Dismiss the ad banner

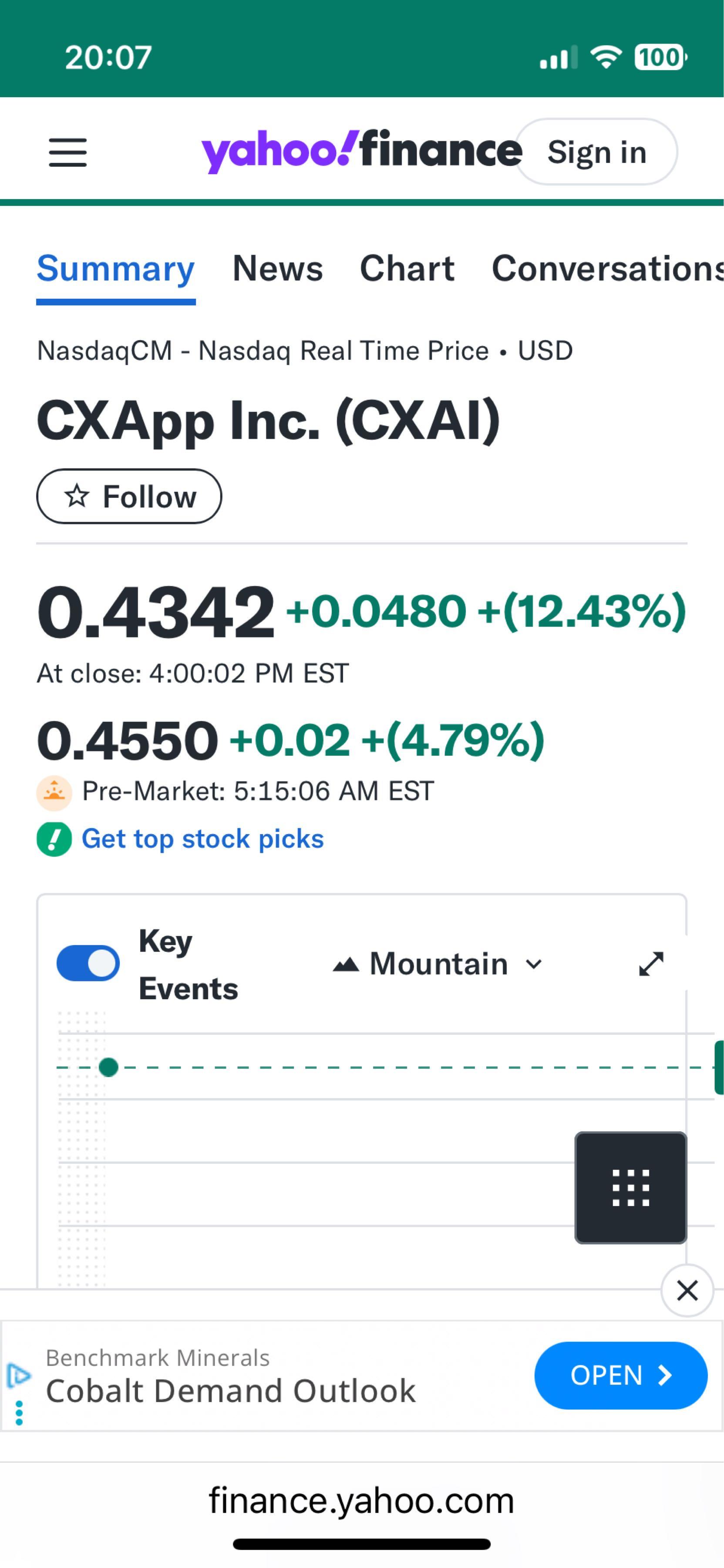687,1291
